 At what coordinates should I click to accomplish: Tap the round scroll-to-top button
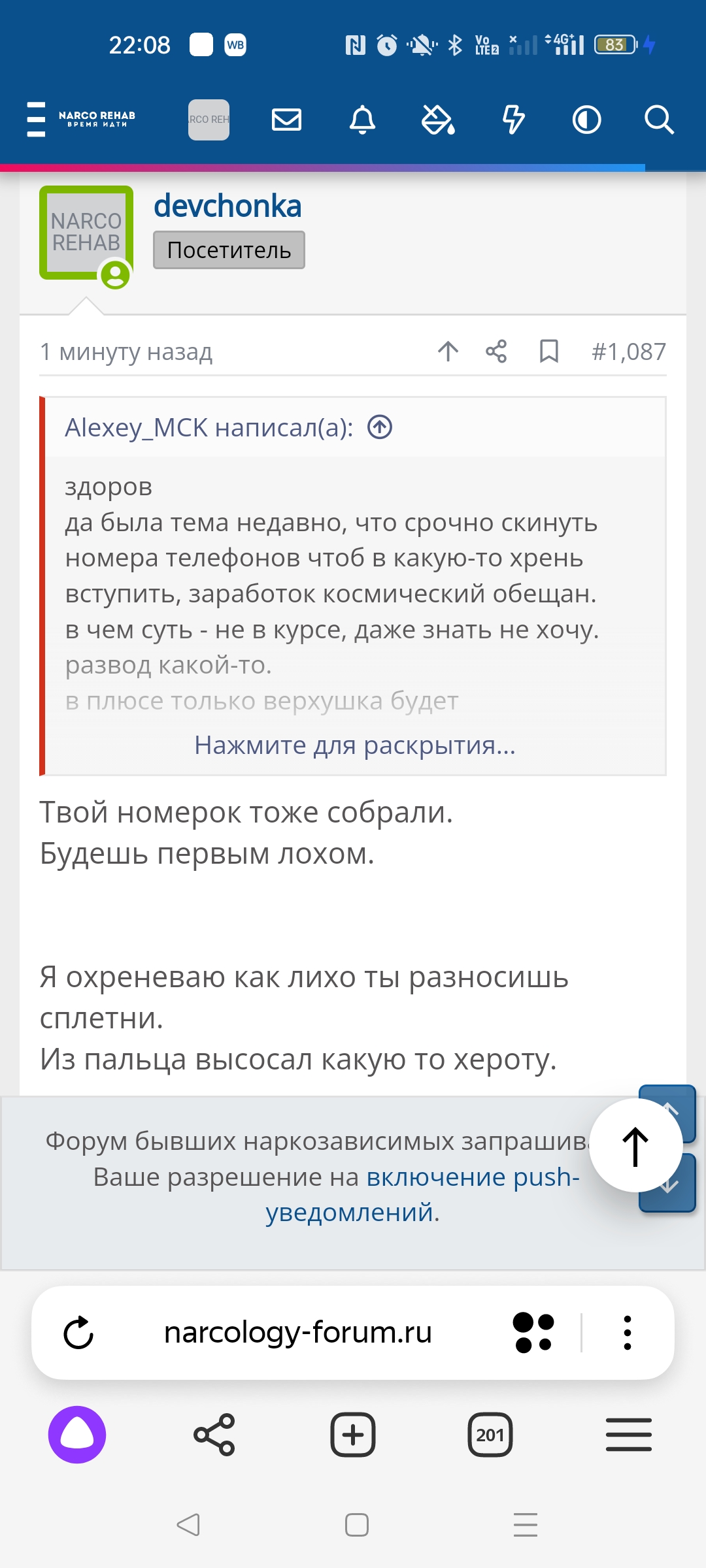[635, 1145]
